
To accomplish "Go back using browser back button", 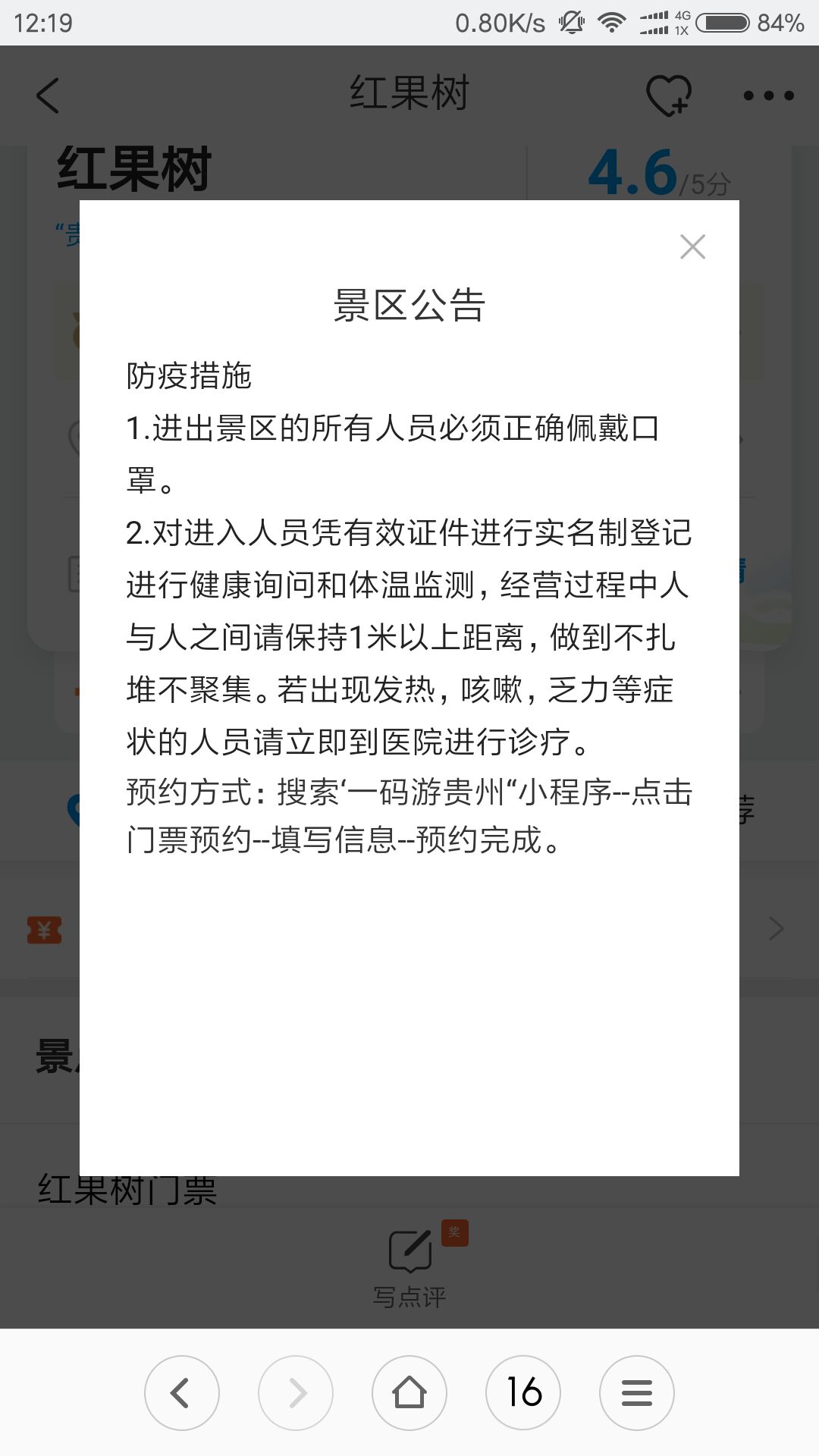I will pyautogui.click(x=182, y=1393).
